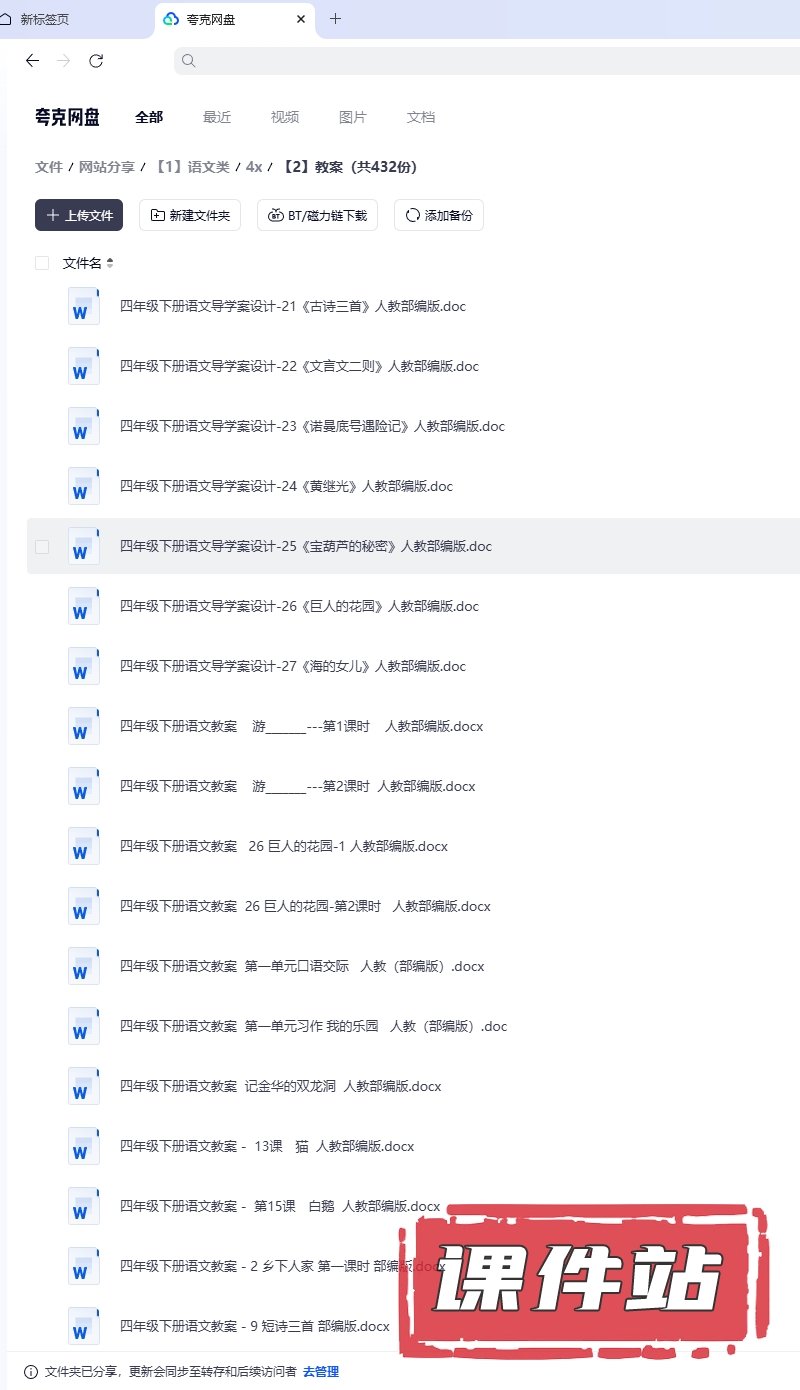Click 添加备份 button
The height and width of the screenshot is (1390, 800).
click(439, 215)
